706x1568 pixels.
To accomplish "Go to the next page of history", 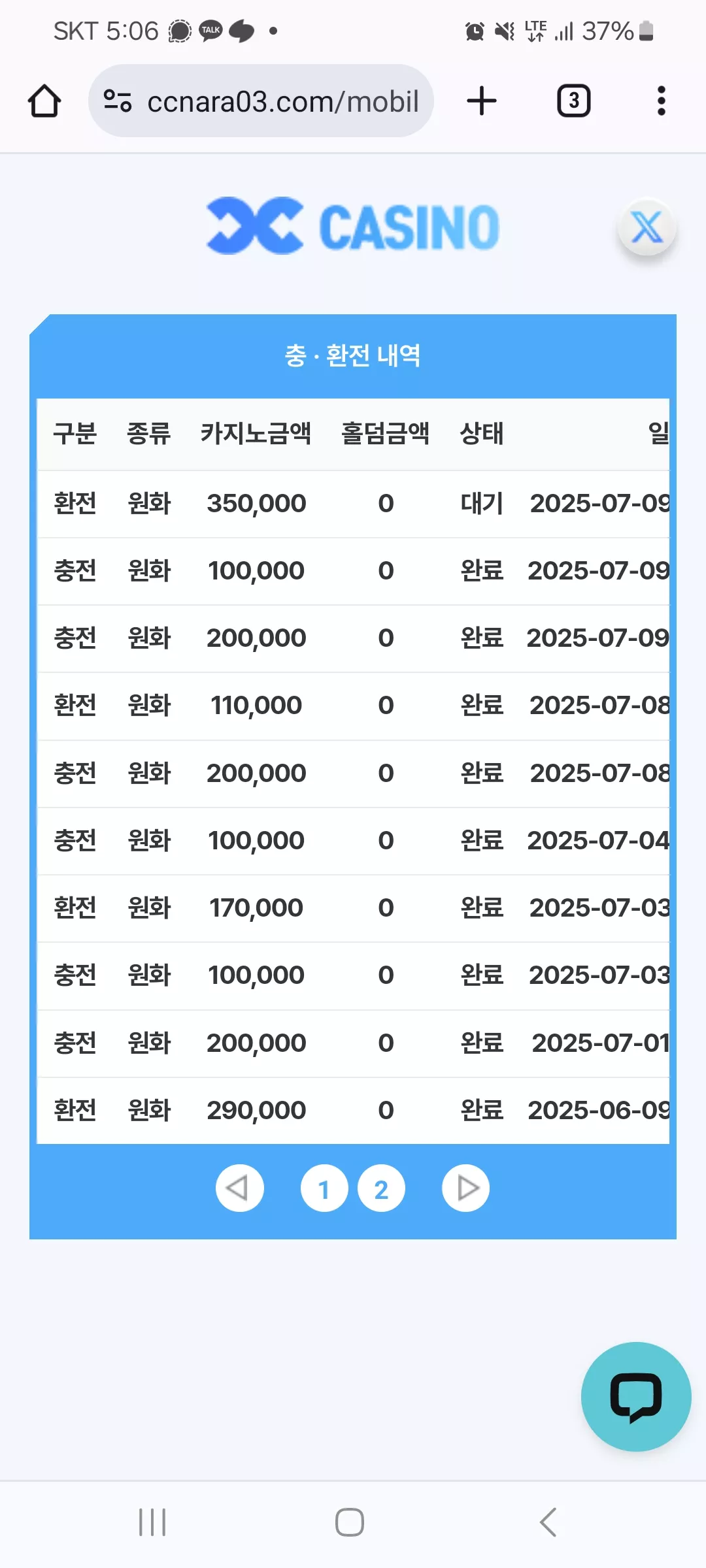I will coord(465,1188).
